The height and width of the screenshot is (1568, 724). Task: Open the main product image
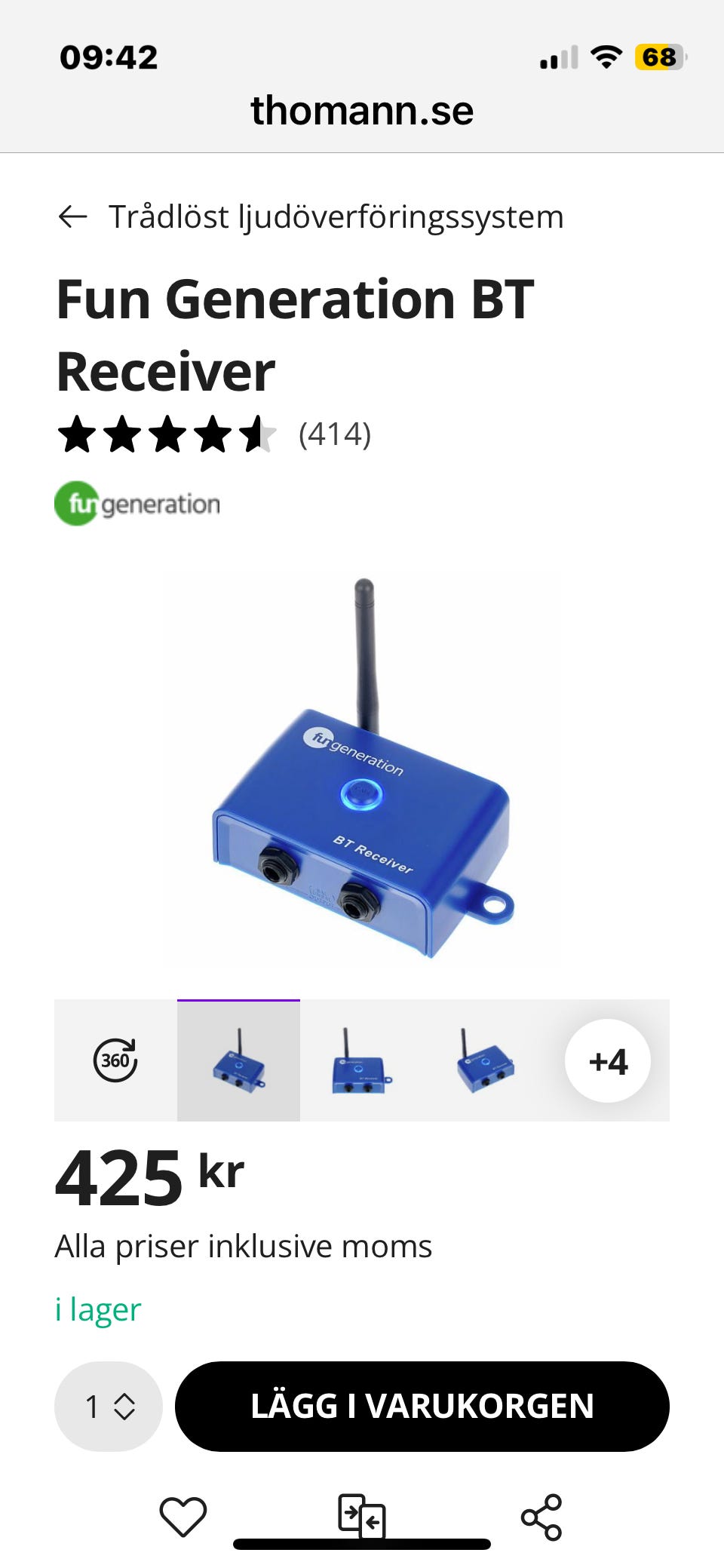[x=362, y=769]
